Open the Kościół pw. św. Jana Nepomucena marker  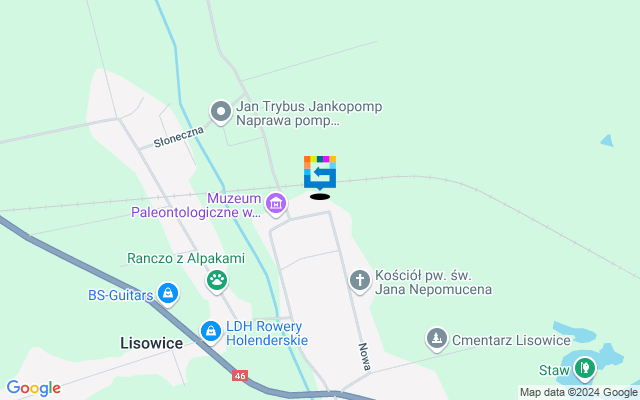pos(360,280)
